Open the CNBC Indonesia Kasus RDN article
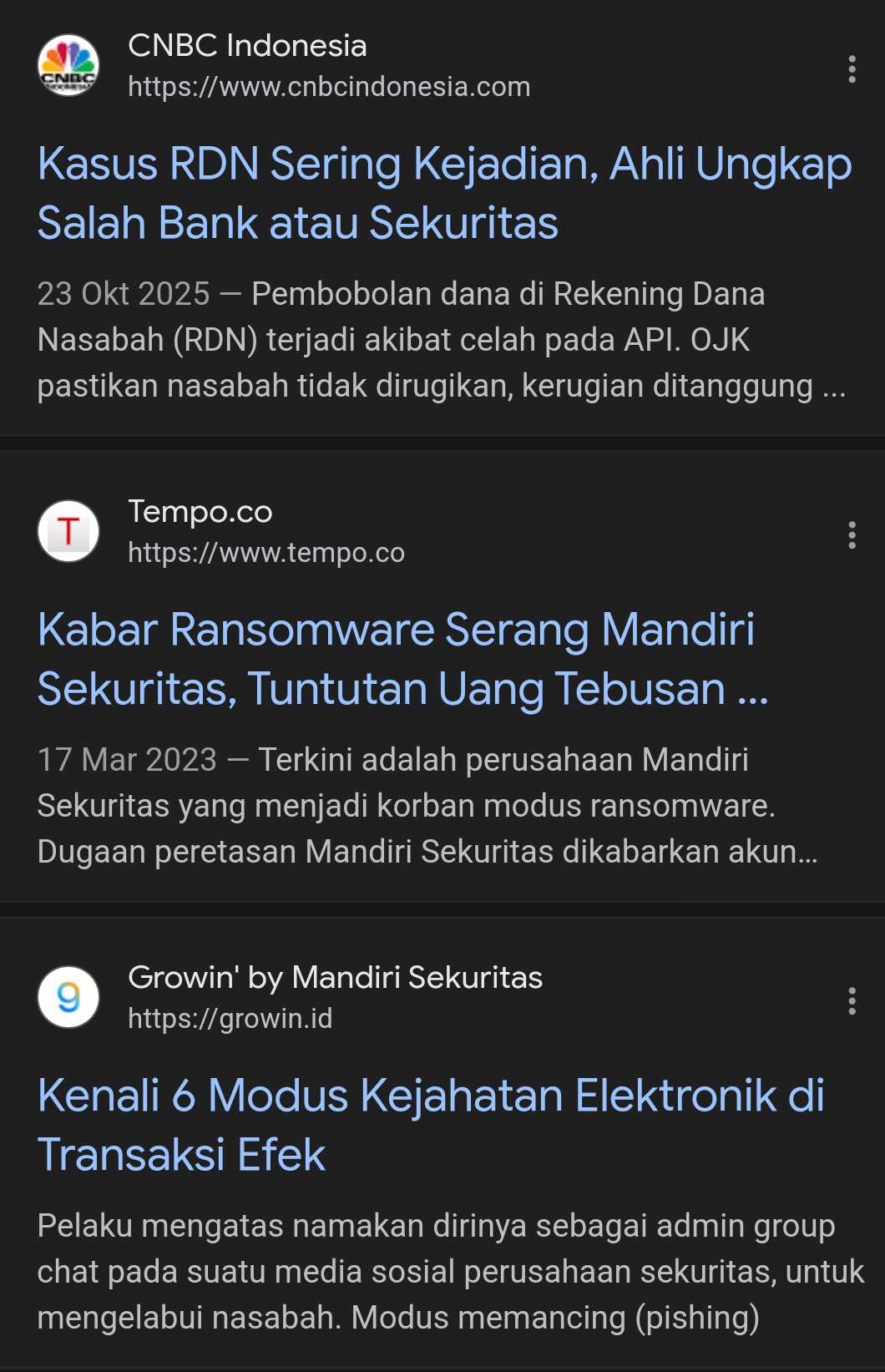The width and height of the screenshot is (885, 1372). [x=444, y=193]
